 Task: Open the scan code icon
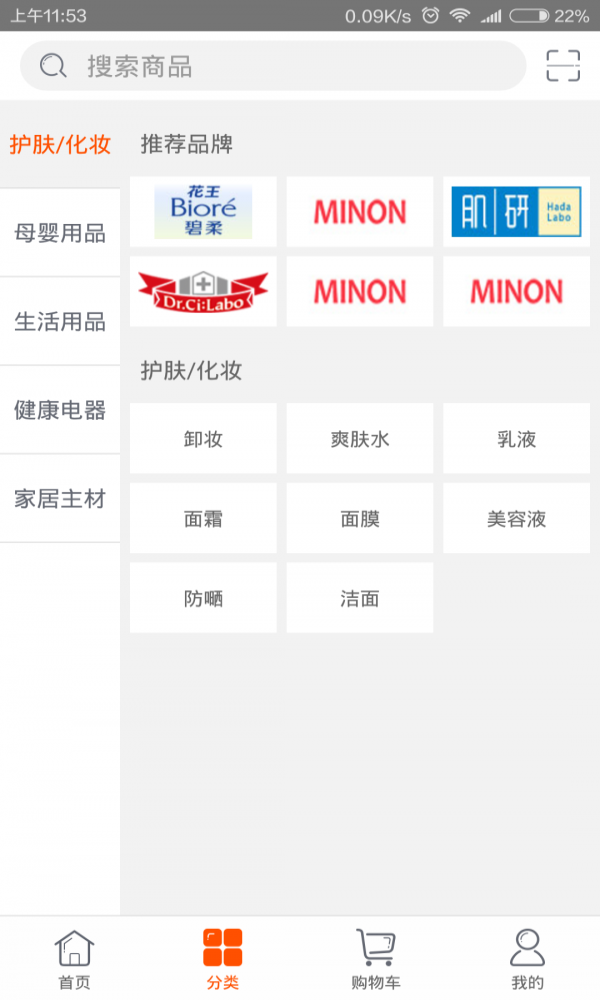tap(563, 66)
